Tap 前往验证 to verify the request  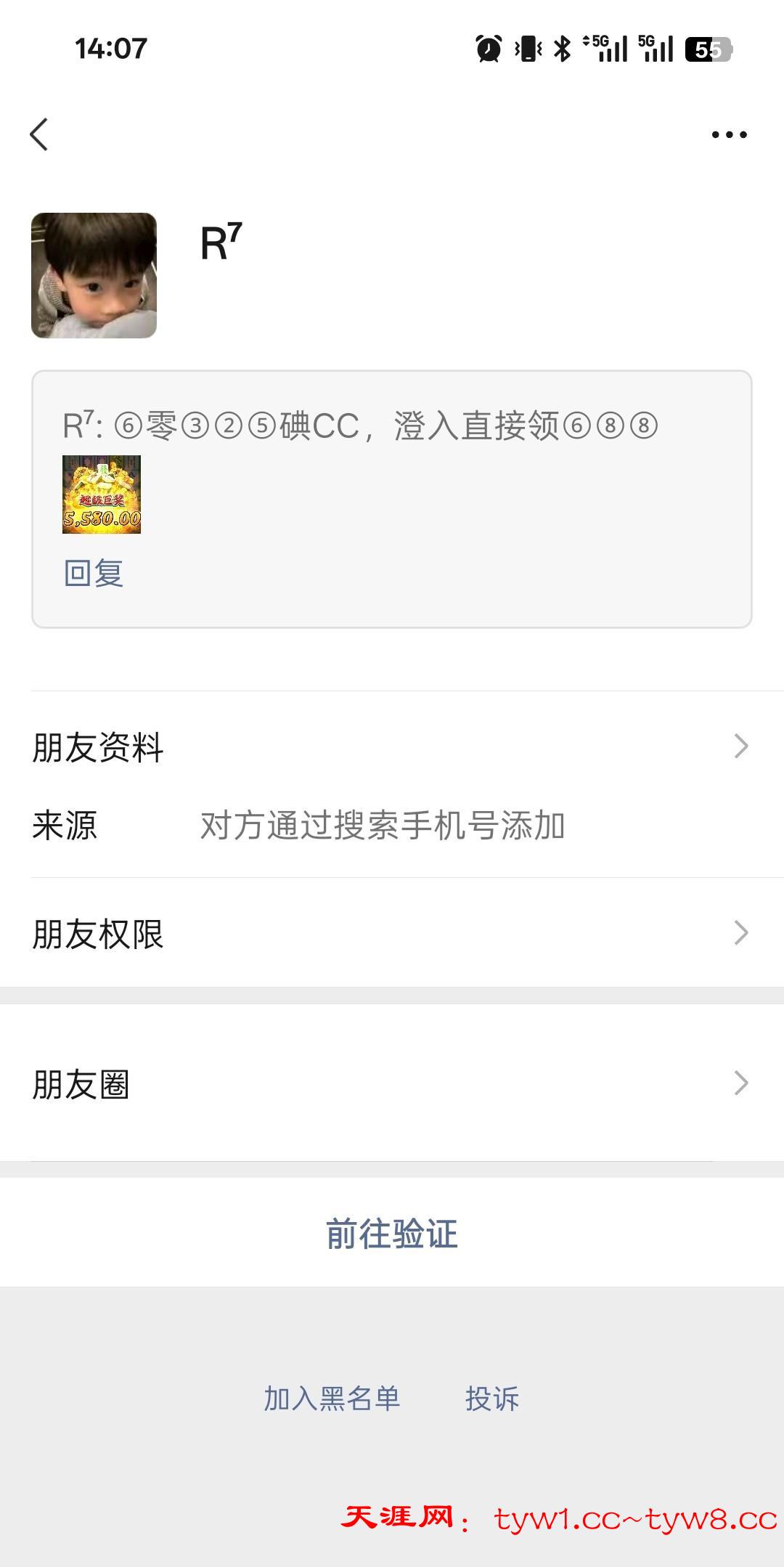pyautogui.click(x=392, y=1234)
